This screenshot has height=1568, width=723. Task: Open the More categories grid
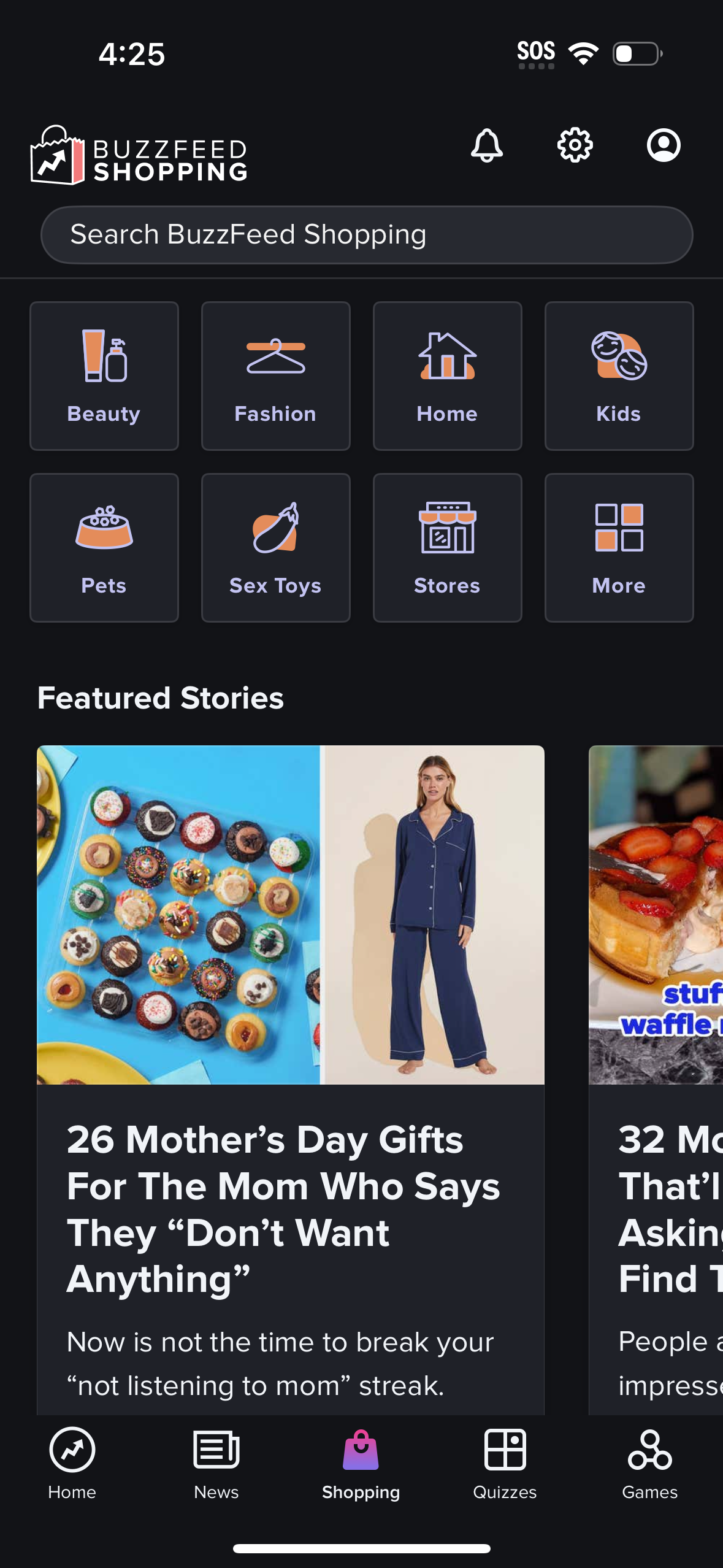coord(619,547)
